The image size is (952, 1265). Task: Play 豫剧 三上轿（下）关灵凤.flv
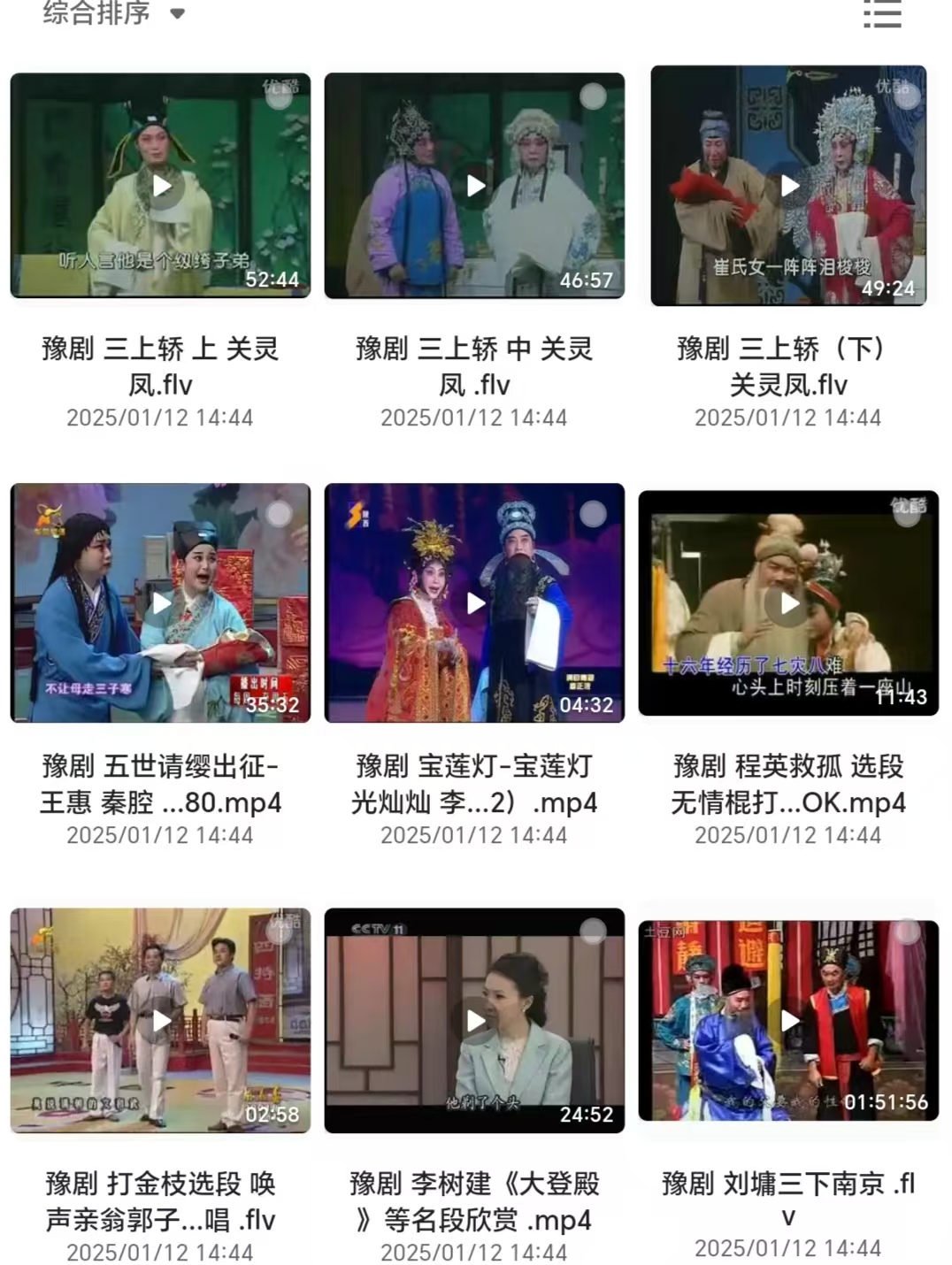click(x=789, y=186)
